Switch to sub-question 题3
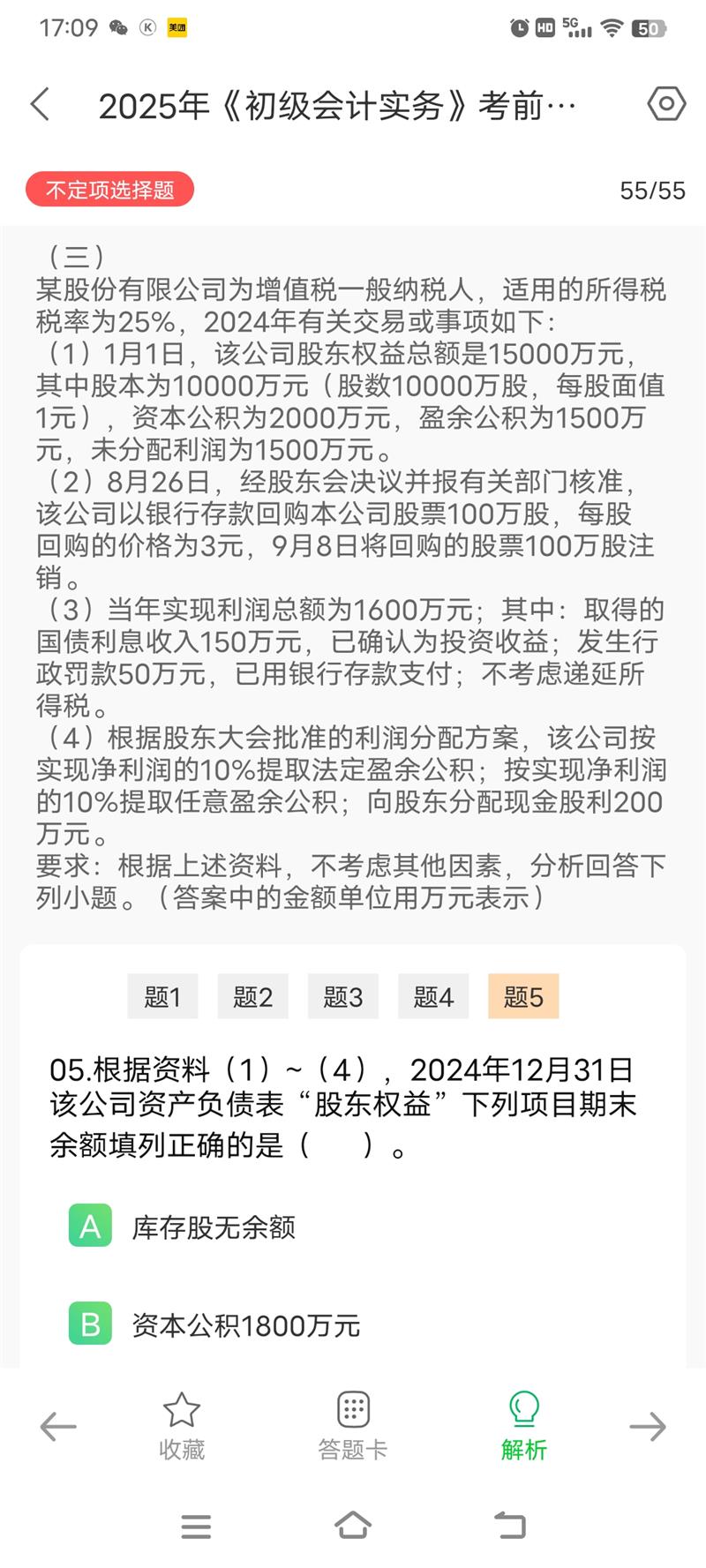The image size is (706, 1568). tap(342, 996)
